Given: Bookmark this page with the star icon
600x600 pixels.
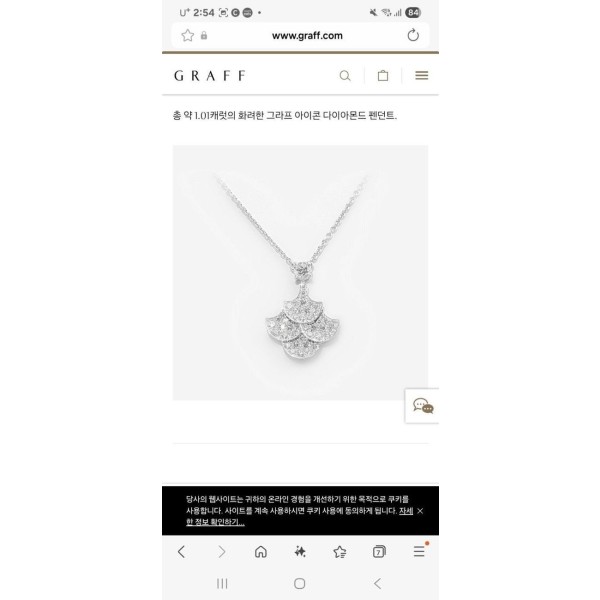Looking at the screenshot, I should tap(187, 35).
